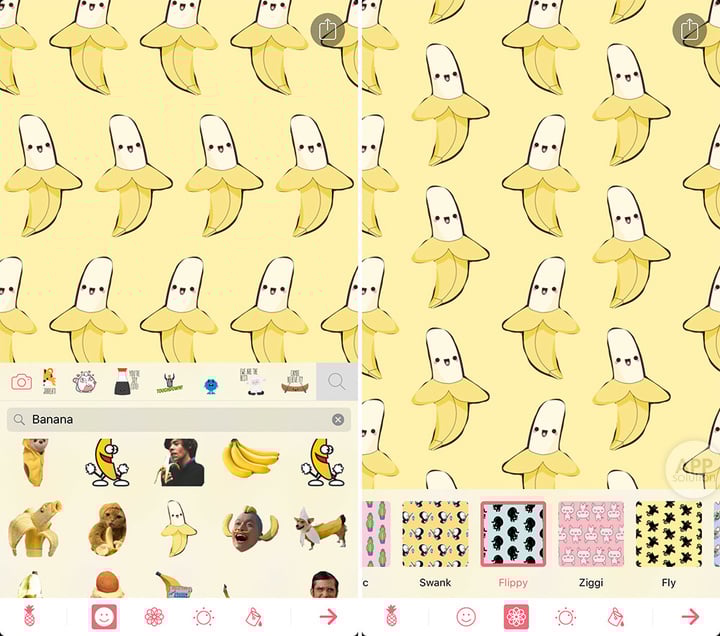
Task: Pick the Ziggi bunny pattern
Action: 591,534
